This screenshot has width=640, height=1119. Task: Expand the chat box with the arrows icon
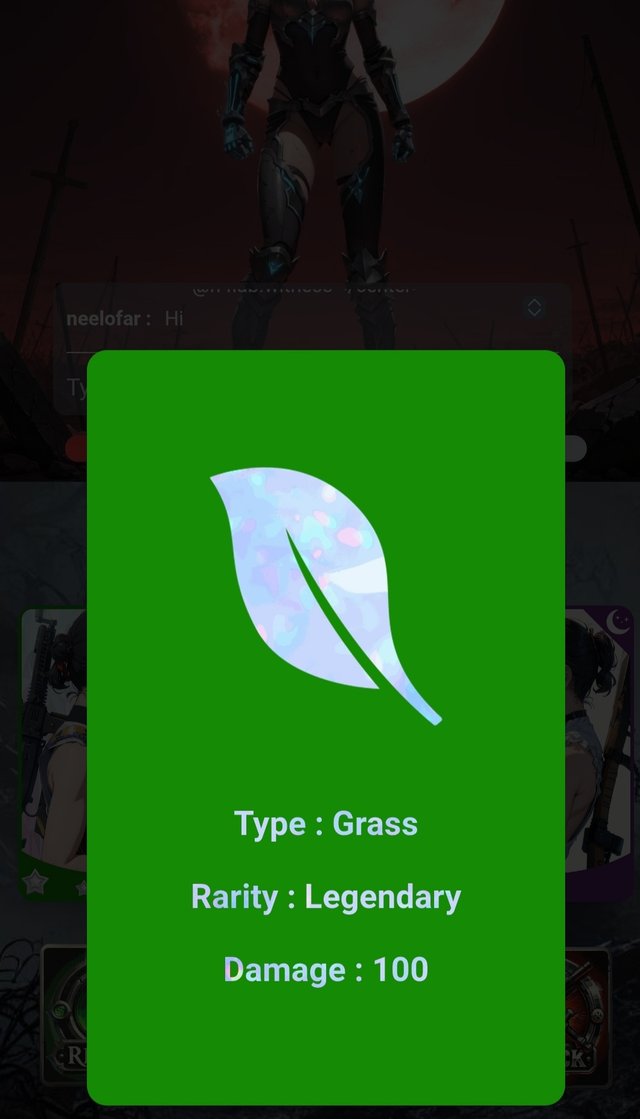pos(534,308)
